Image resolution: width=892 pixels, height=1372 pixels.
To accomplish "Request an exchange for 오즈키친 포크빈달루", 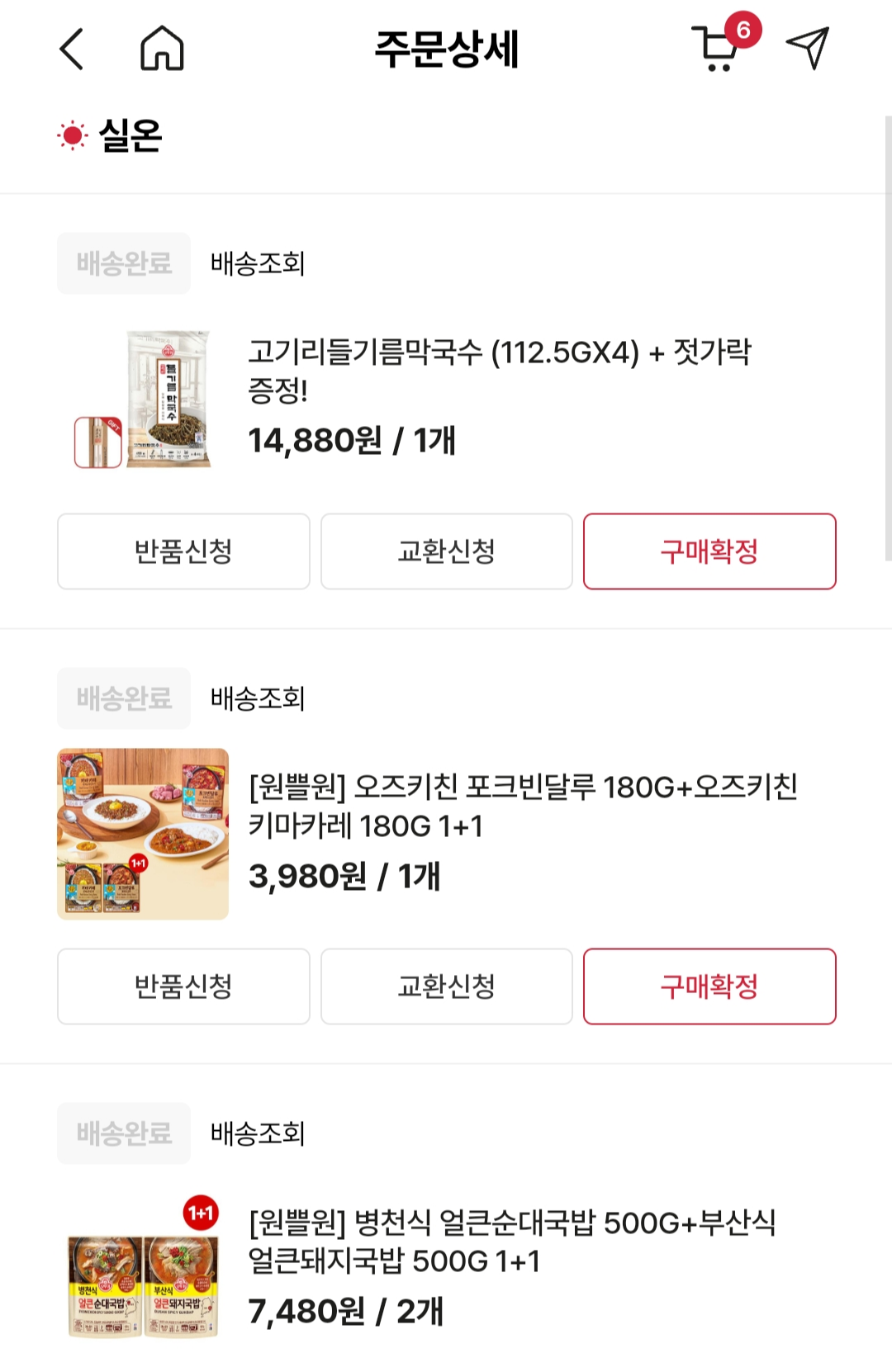I will 446,986.
